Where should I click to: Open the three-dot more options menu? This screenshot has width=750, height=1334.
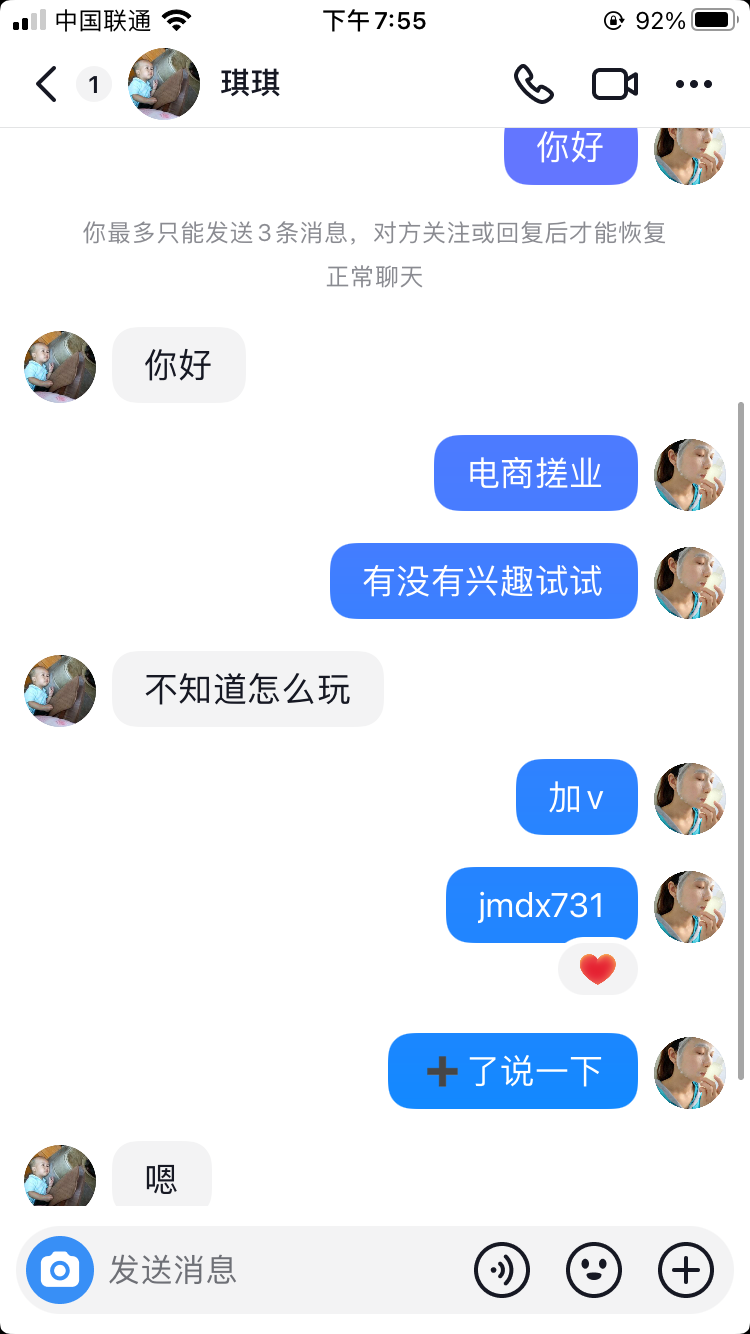(694, 84)
